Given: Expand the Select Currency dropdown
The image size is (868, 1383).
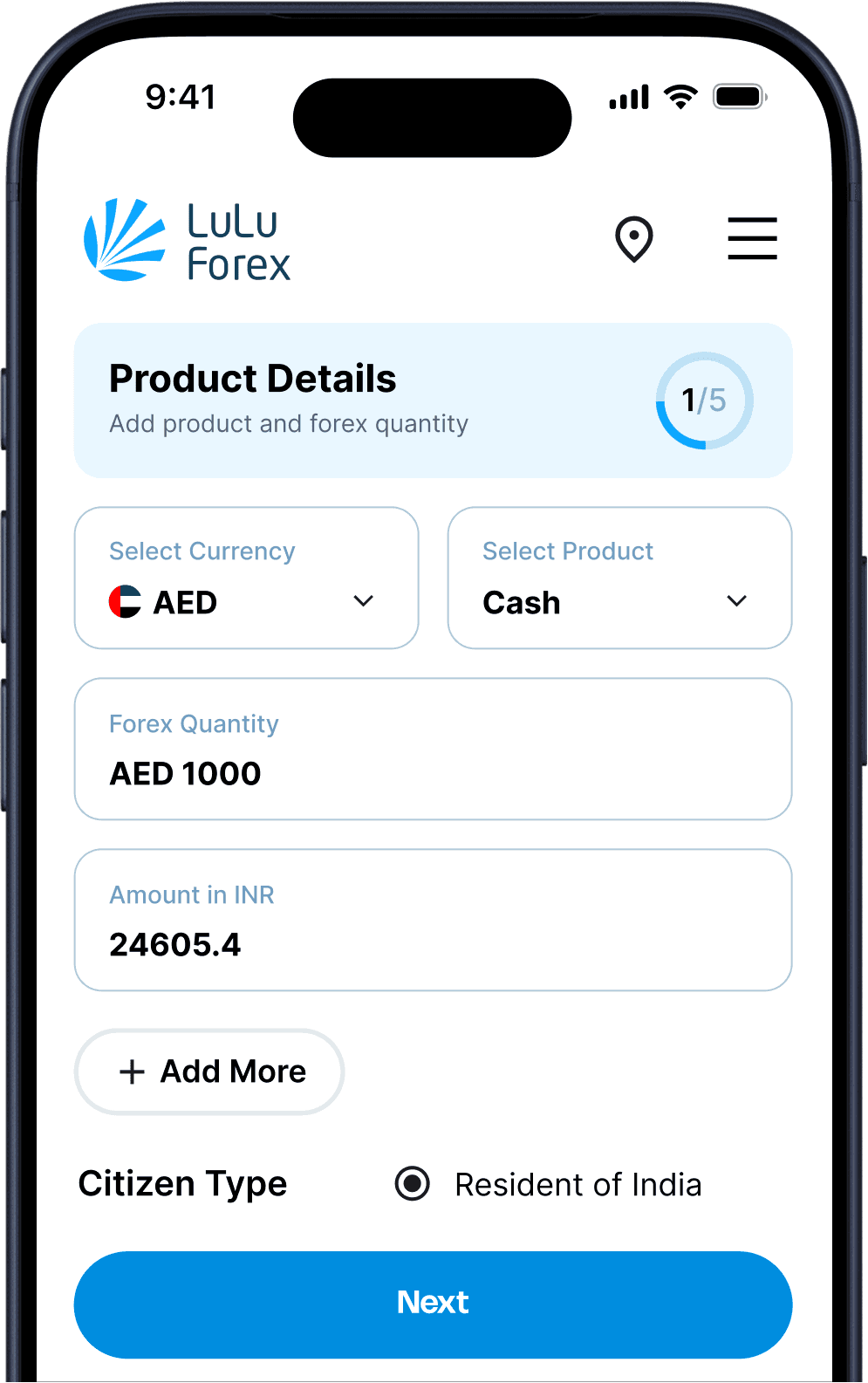Looking at the screenshot, I should (247, 579).
